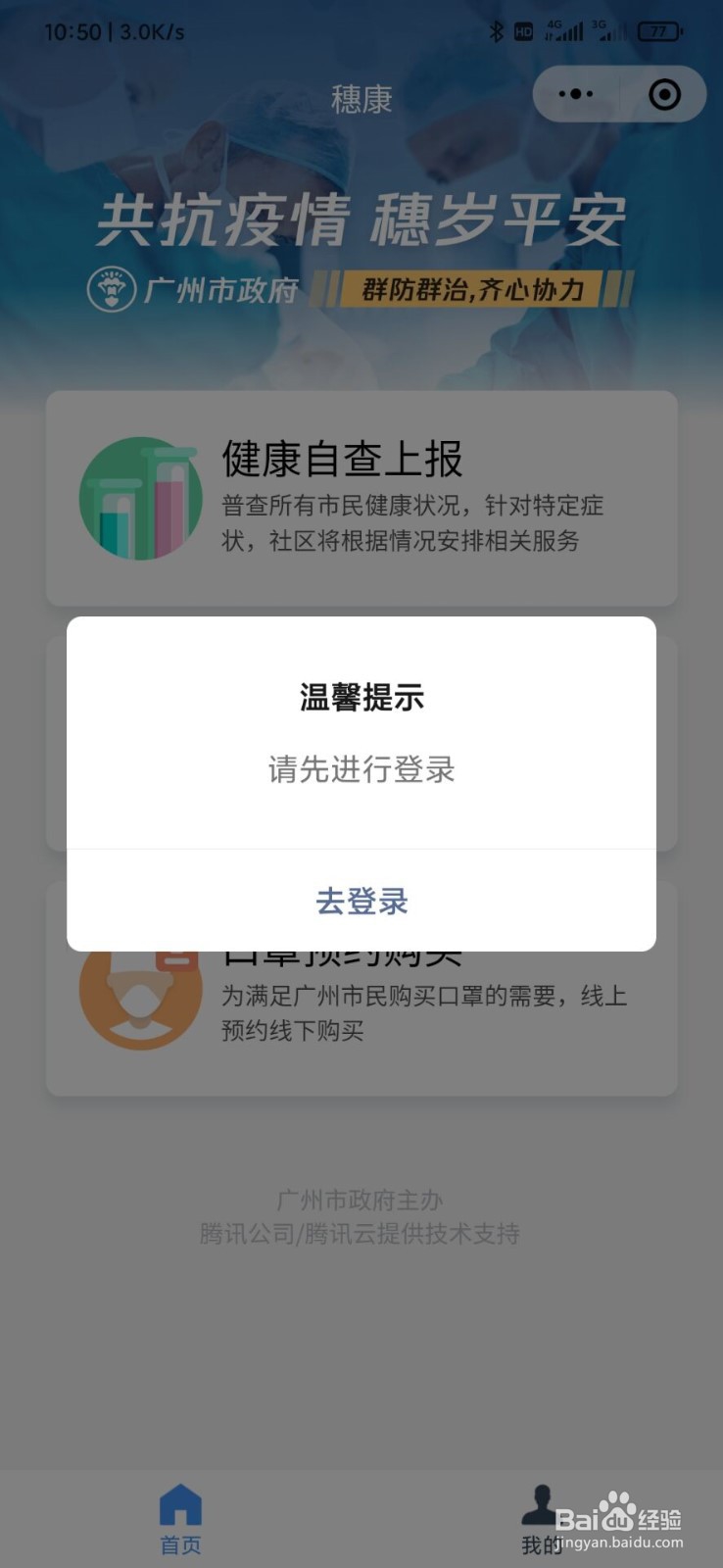Tap the 4G signal bars icon
This screenshot has width=723, height=1568.
point(565,30)
